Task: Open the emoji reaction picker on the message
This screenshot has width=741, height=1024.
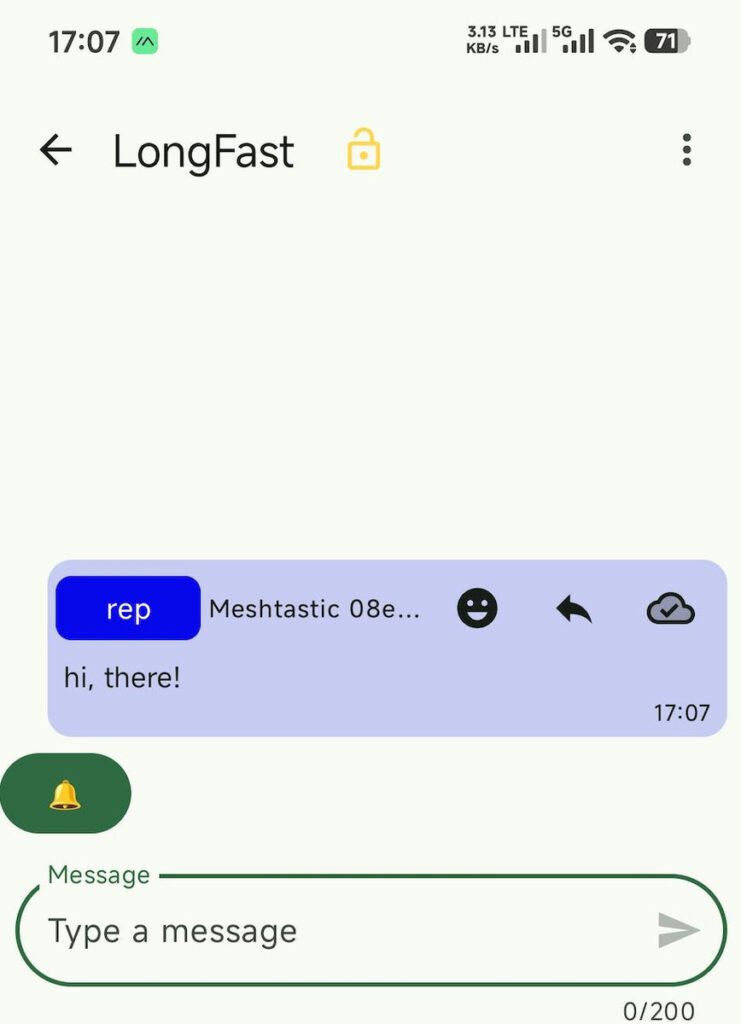Action: tap(477, 609)
